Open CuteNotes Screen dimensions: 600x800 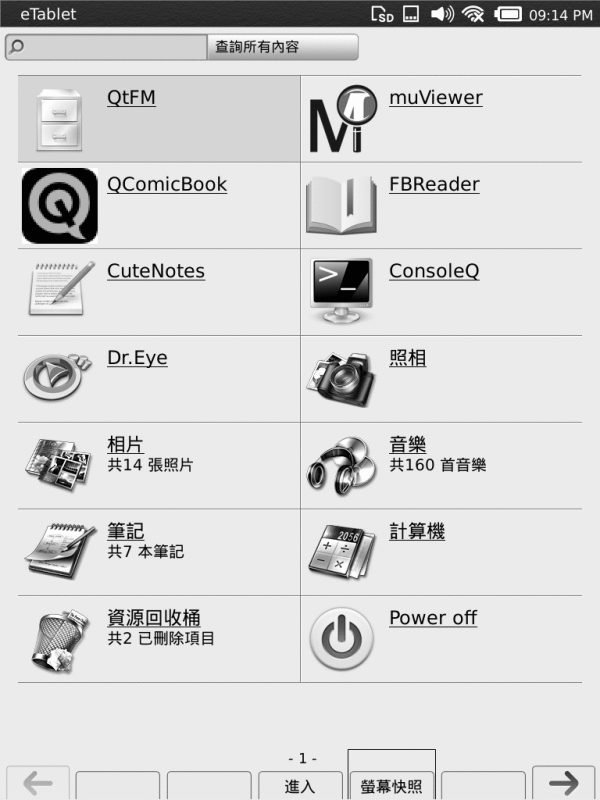pyautogui.click(x=155, y=272)
